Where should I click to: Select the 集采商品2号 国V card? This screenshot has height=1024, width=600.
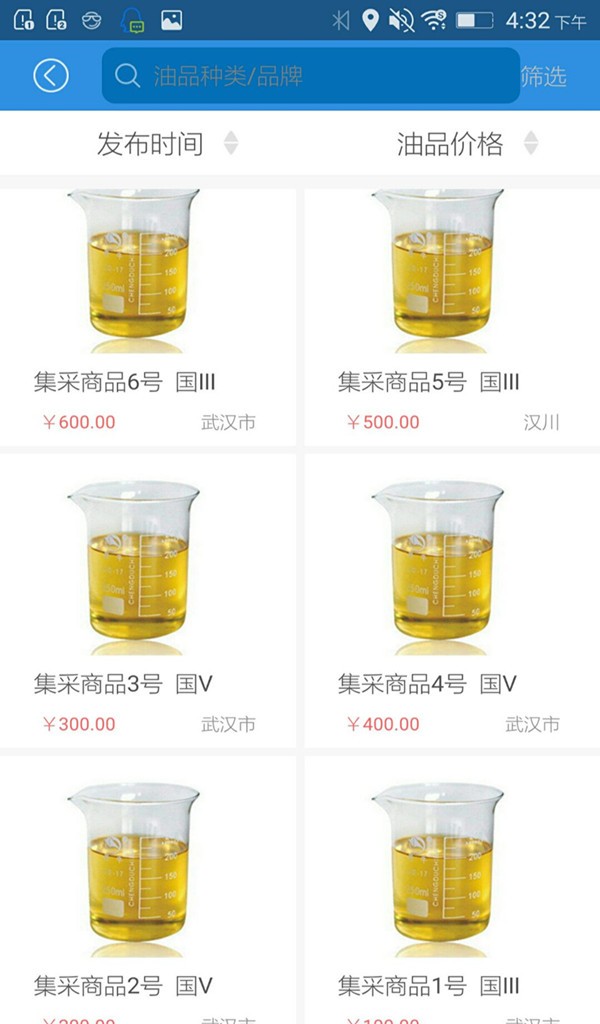148,890
